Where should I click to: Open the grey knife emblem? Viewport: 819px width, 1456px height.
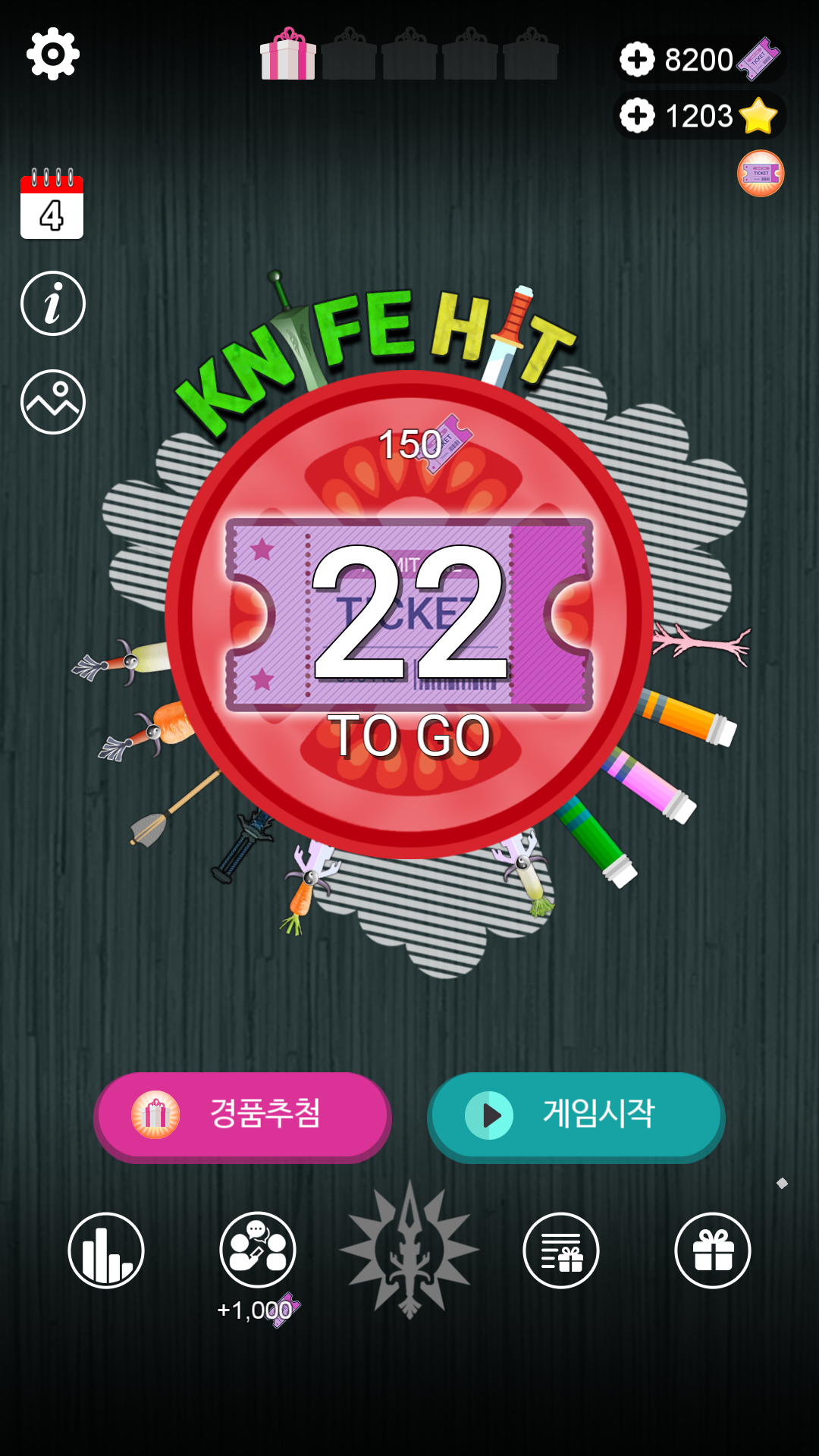point(409,1249)
